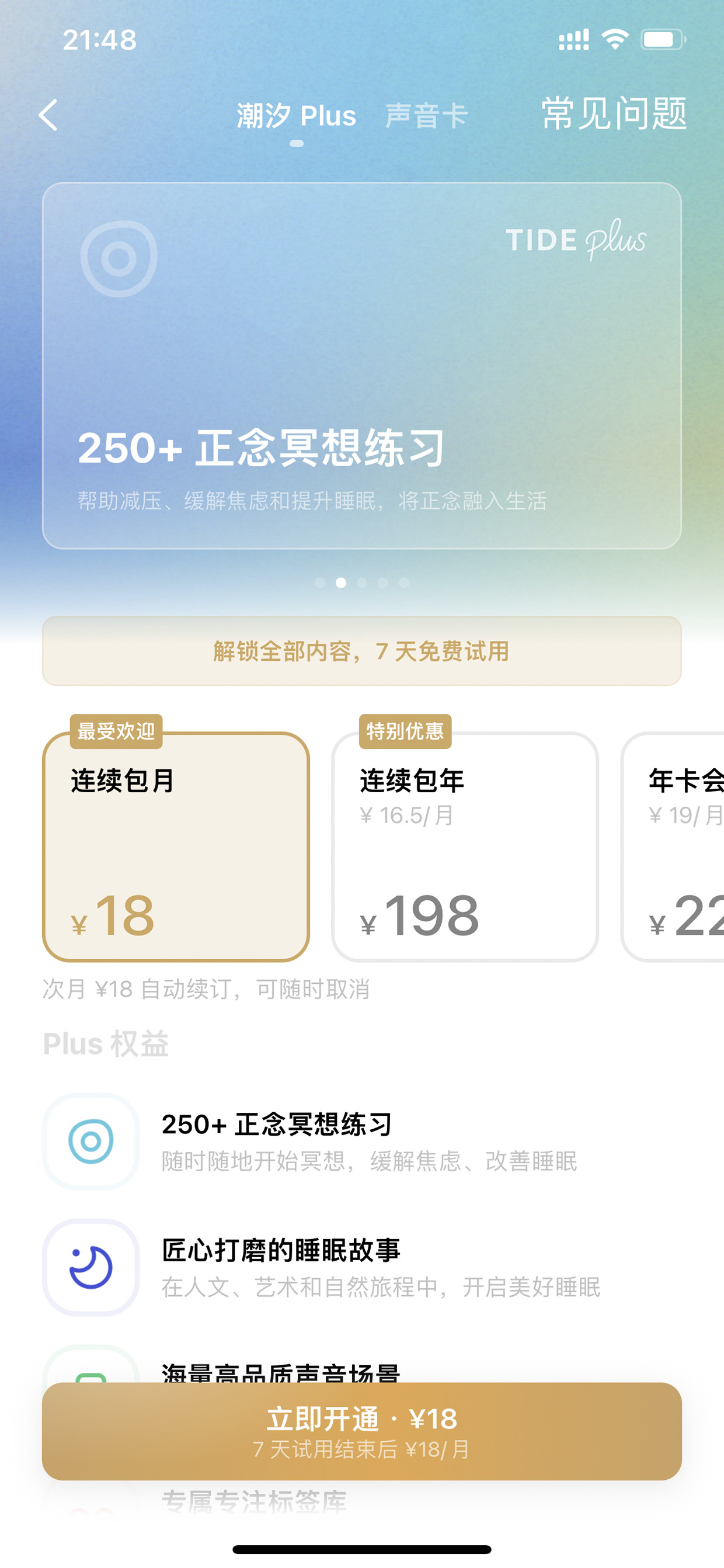Switch to the 声音卡 tab

(x=426, y=115)
